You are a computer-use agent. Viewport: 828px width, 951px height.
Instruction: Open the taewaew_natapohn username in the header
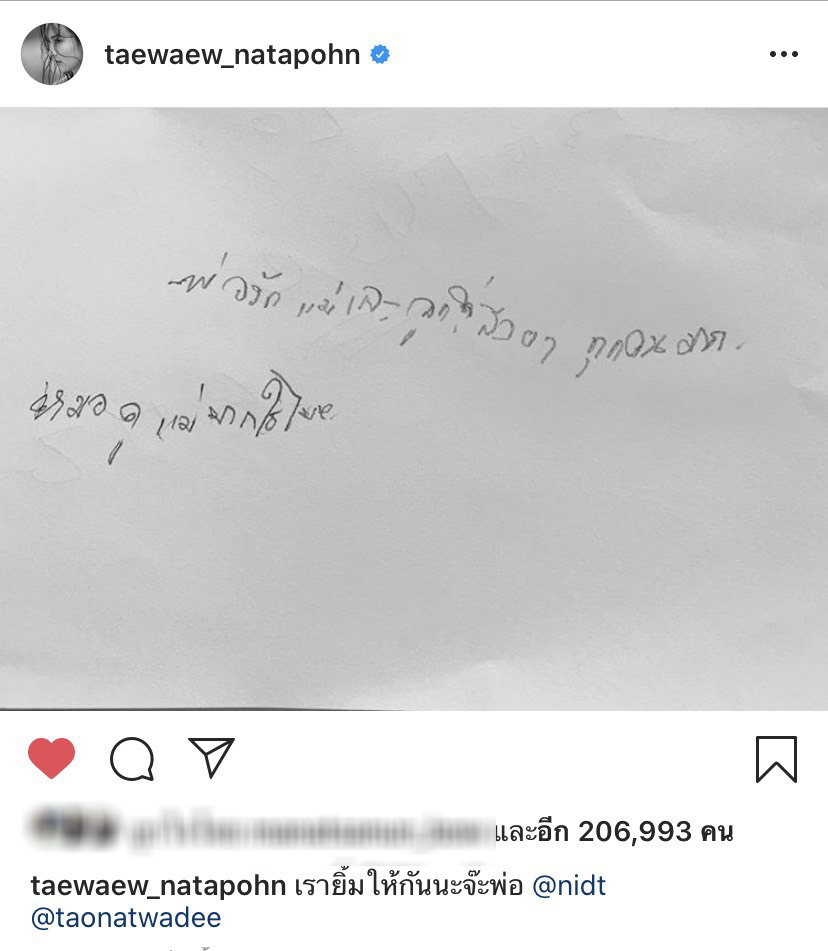pos(232,54)
